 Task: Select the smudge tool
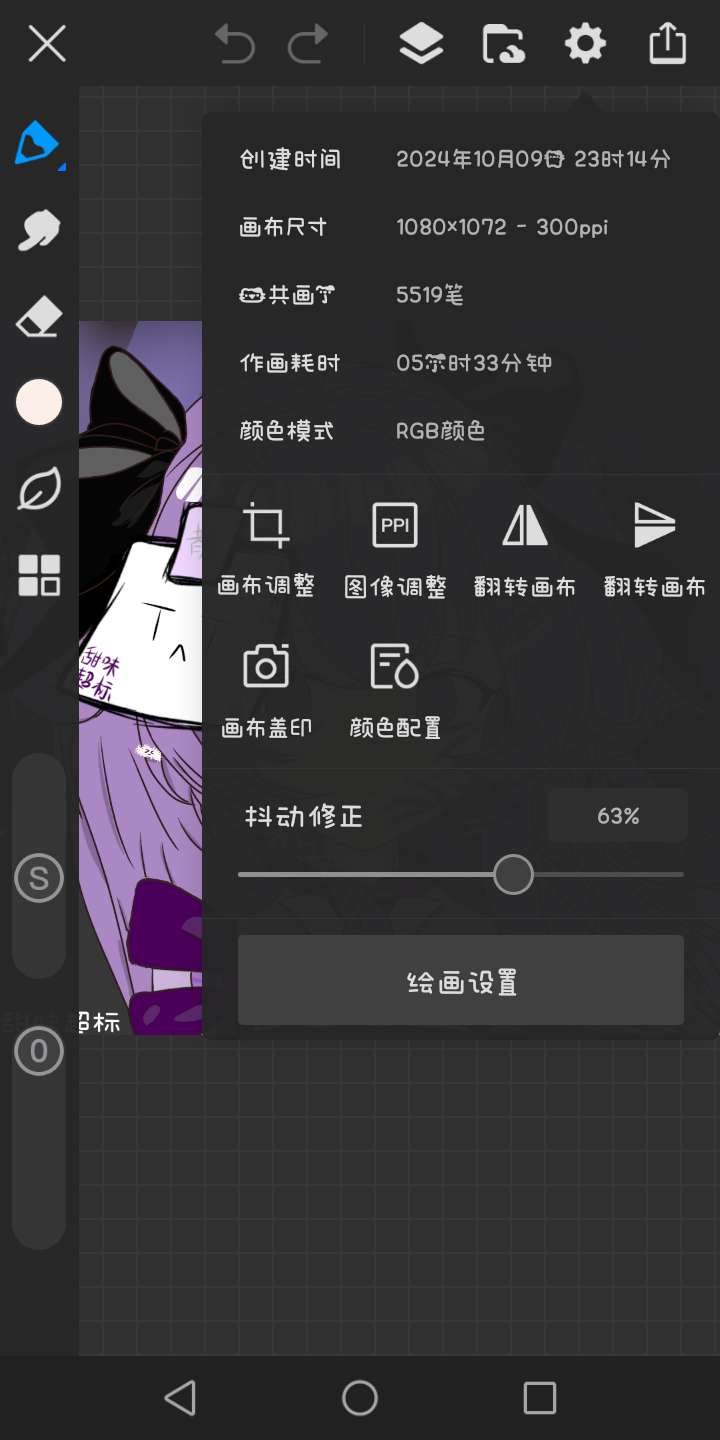[38, 231]
